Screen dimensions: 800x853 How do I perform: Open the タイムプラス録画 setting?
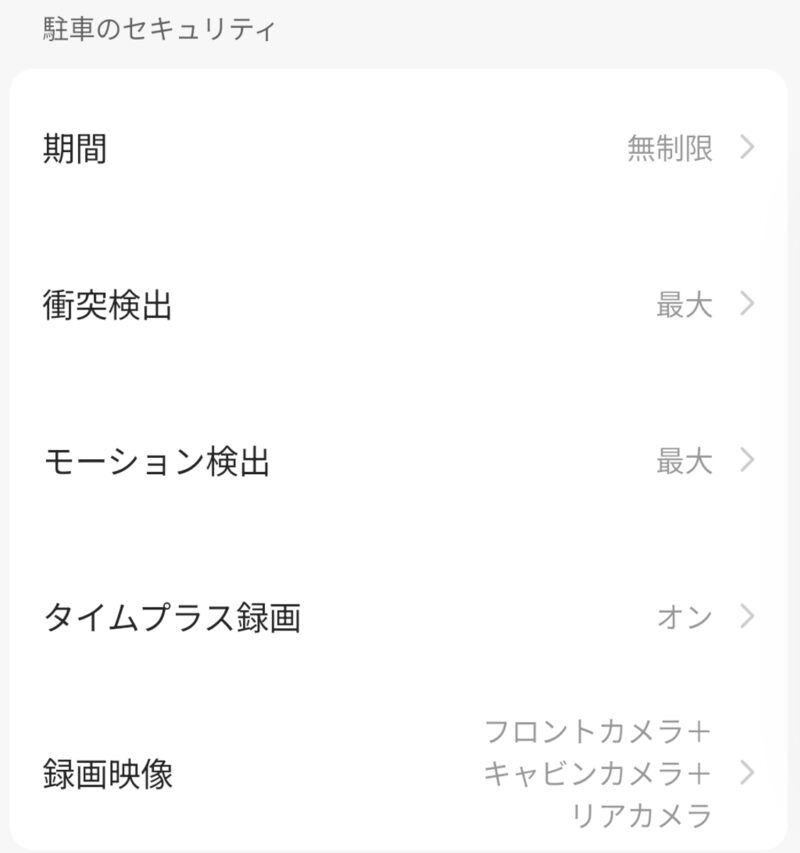(400, 617)
